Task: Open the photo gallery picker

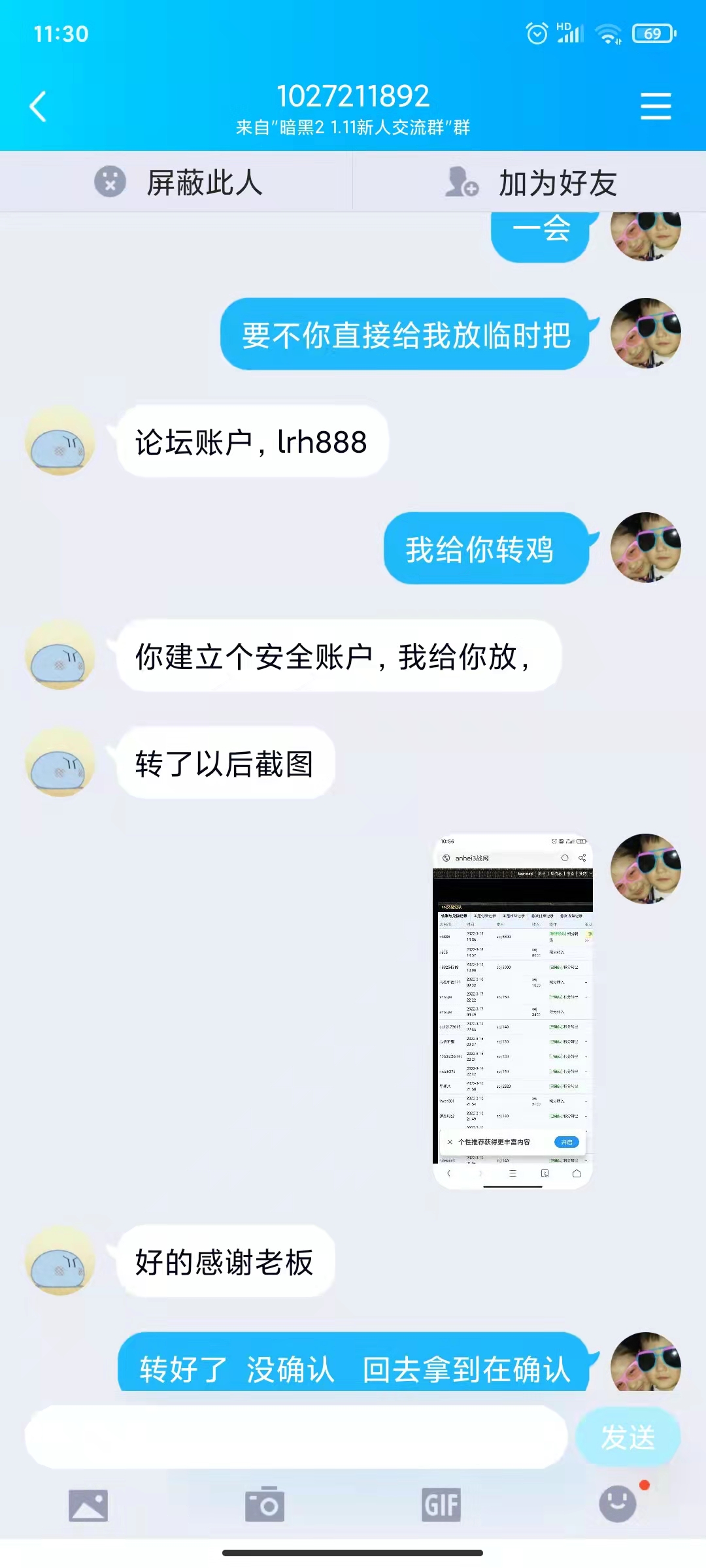Action: coord(88,1505)
